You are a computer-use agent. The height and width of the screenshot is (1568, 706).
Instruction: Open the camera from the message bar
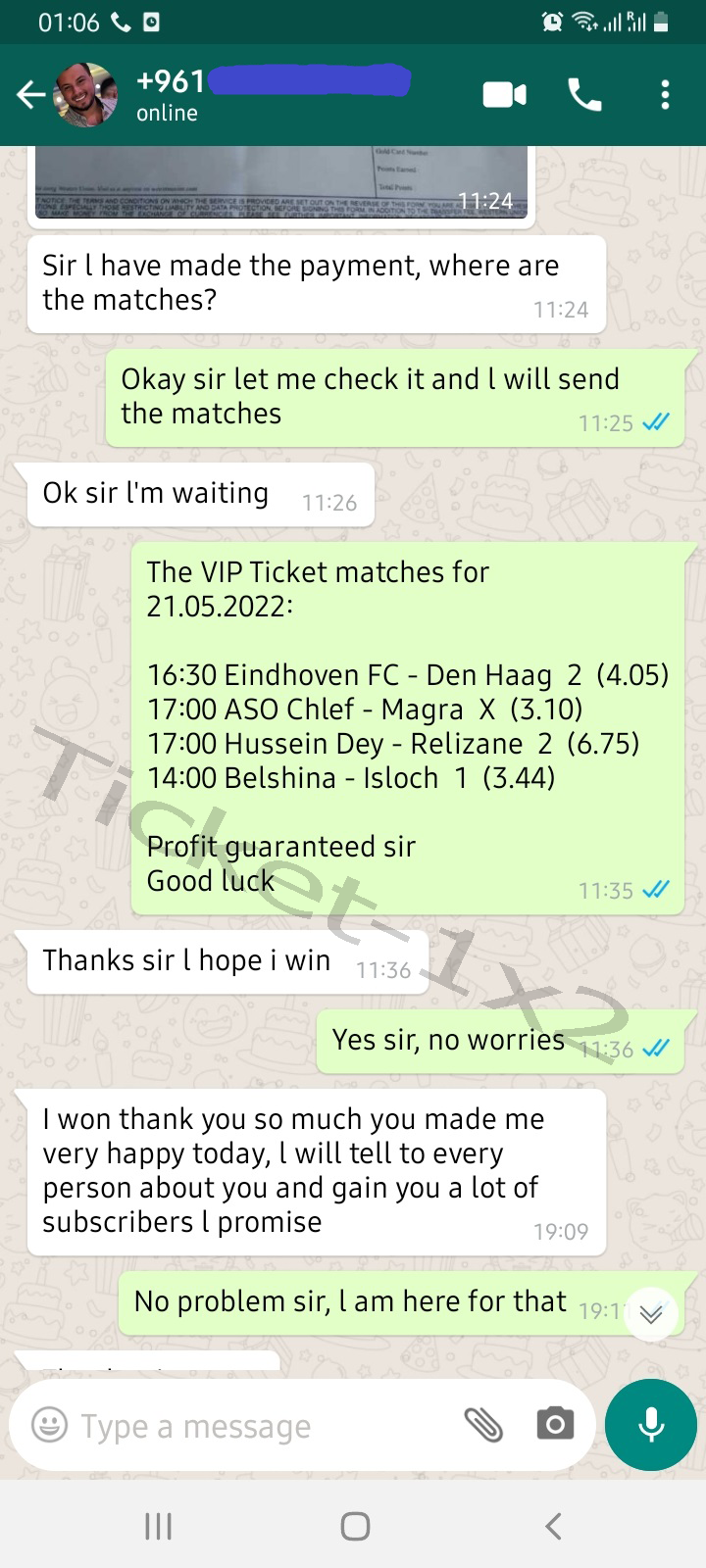(555, 1424)
